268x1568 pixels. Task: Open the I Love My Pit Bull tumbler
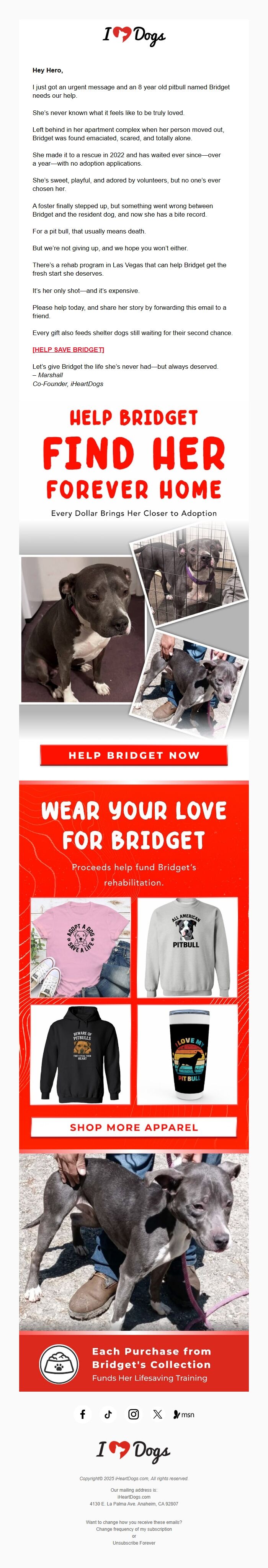click(187, 1054)
